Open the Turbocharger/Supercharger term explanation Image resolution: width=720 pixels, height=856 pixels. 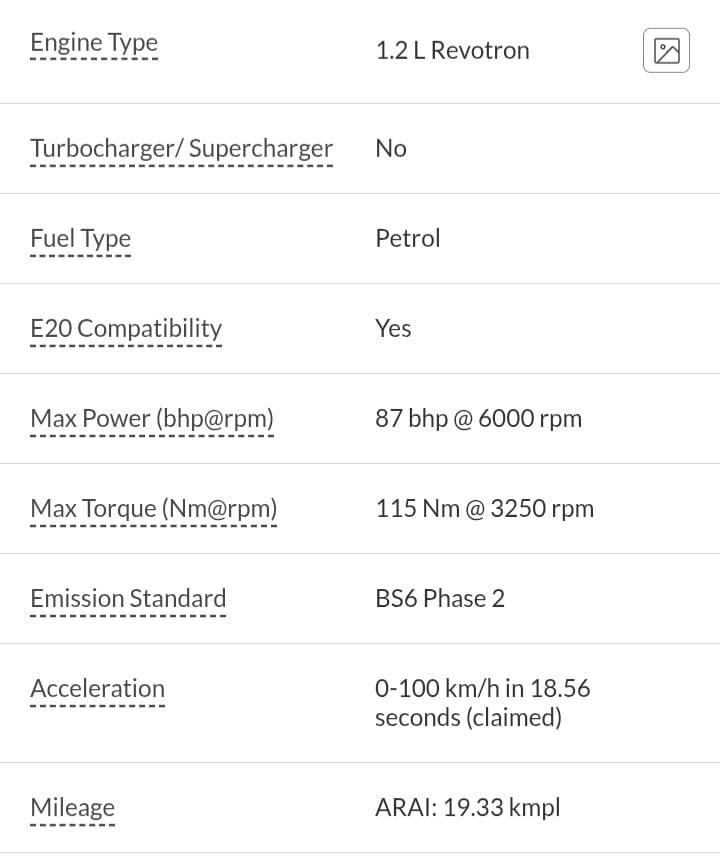181,149
